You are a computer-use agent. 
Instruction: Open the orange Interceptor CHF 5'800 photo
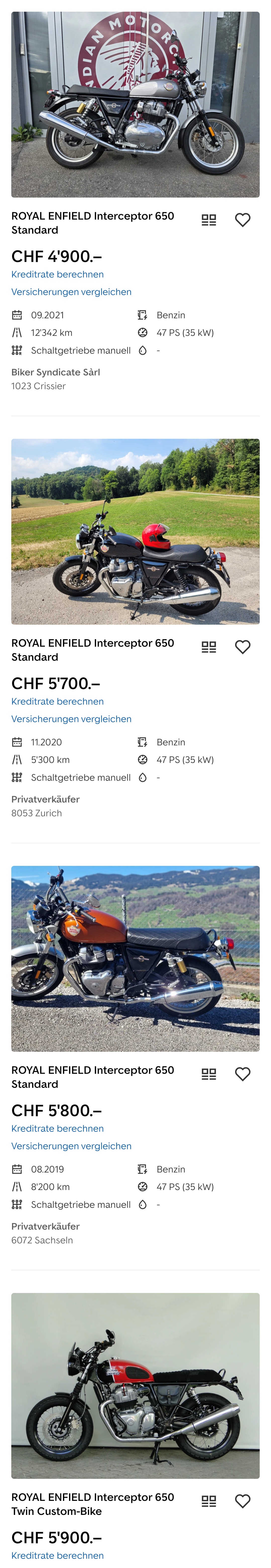(135, 959)
